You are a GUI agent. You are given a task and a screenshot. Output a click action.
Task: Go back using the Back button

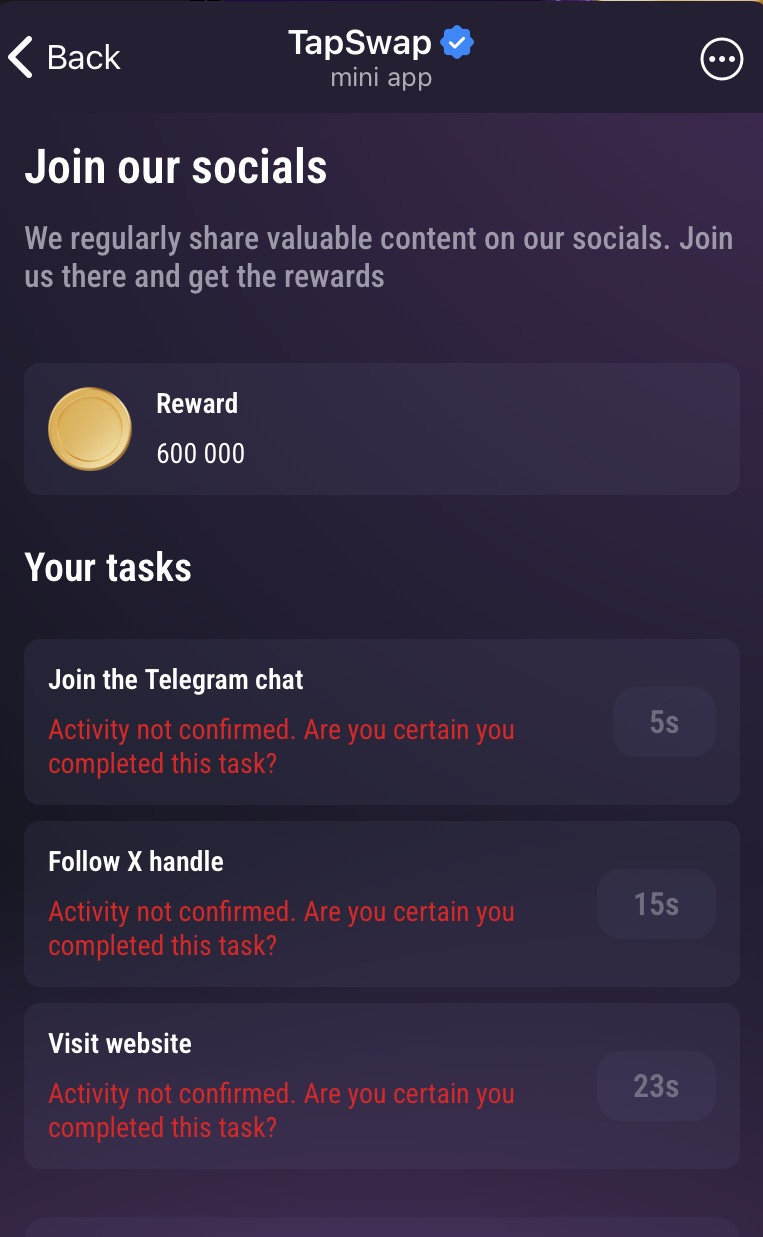[64, 57]
